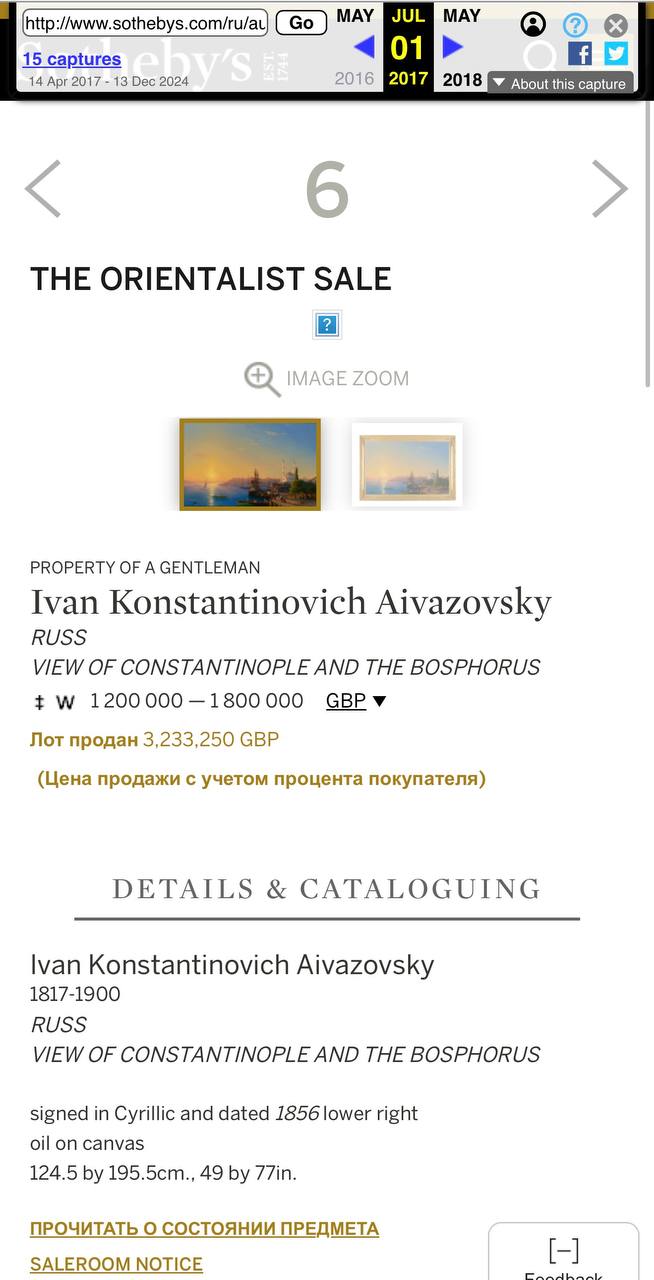This screenshot has width=654, height=1280.
Task: Open ПРОЧИТАТЬ О СОСТОЯНИИ ПРЕДМЕТА link
Action: (x=204, y=1228)
